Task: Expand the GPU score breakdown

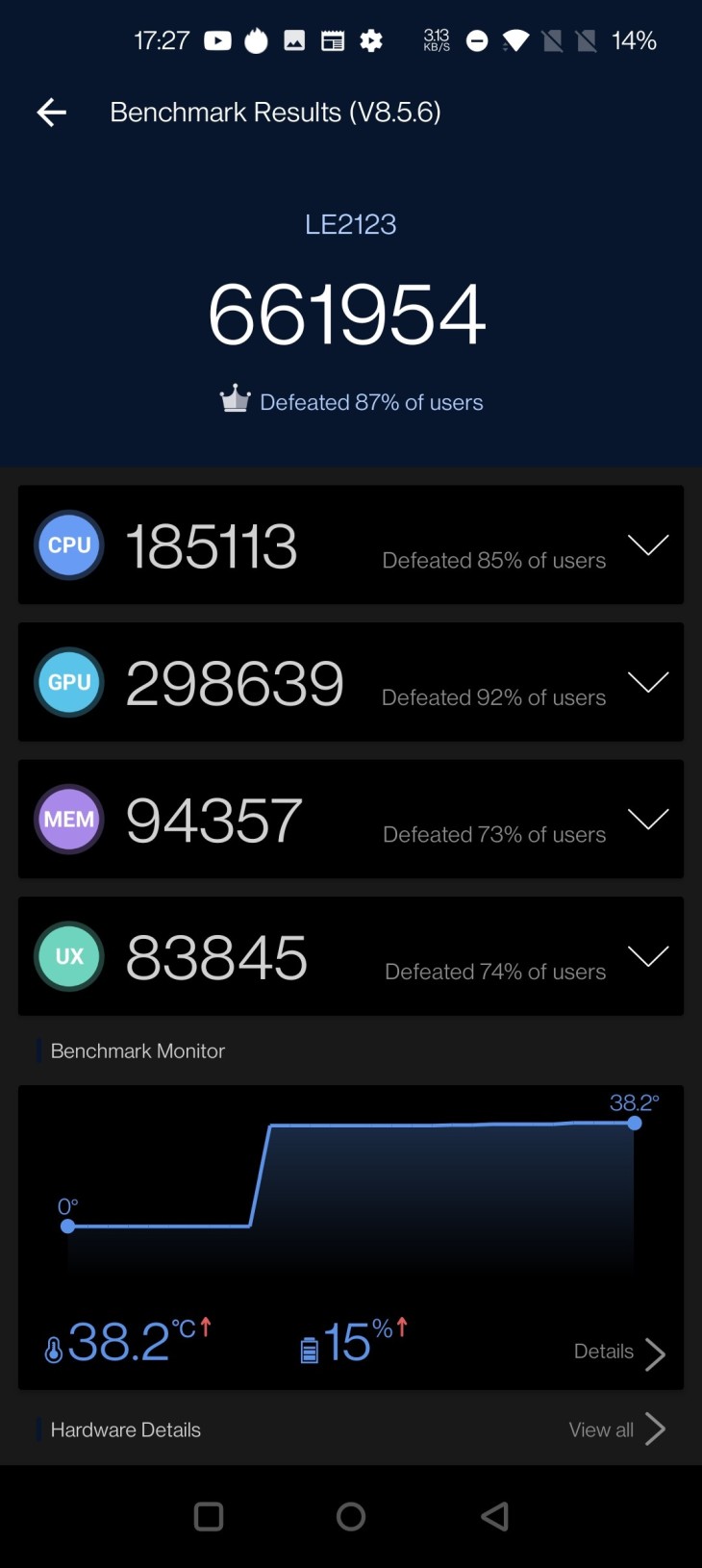Action: 647,682
